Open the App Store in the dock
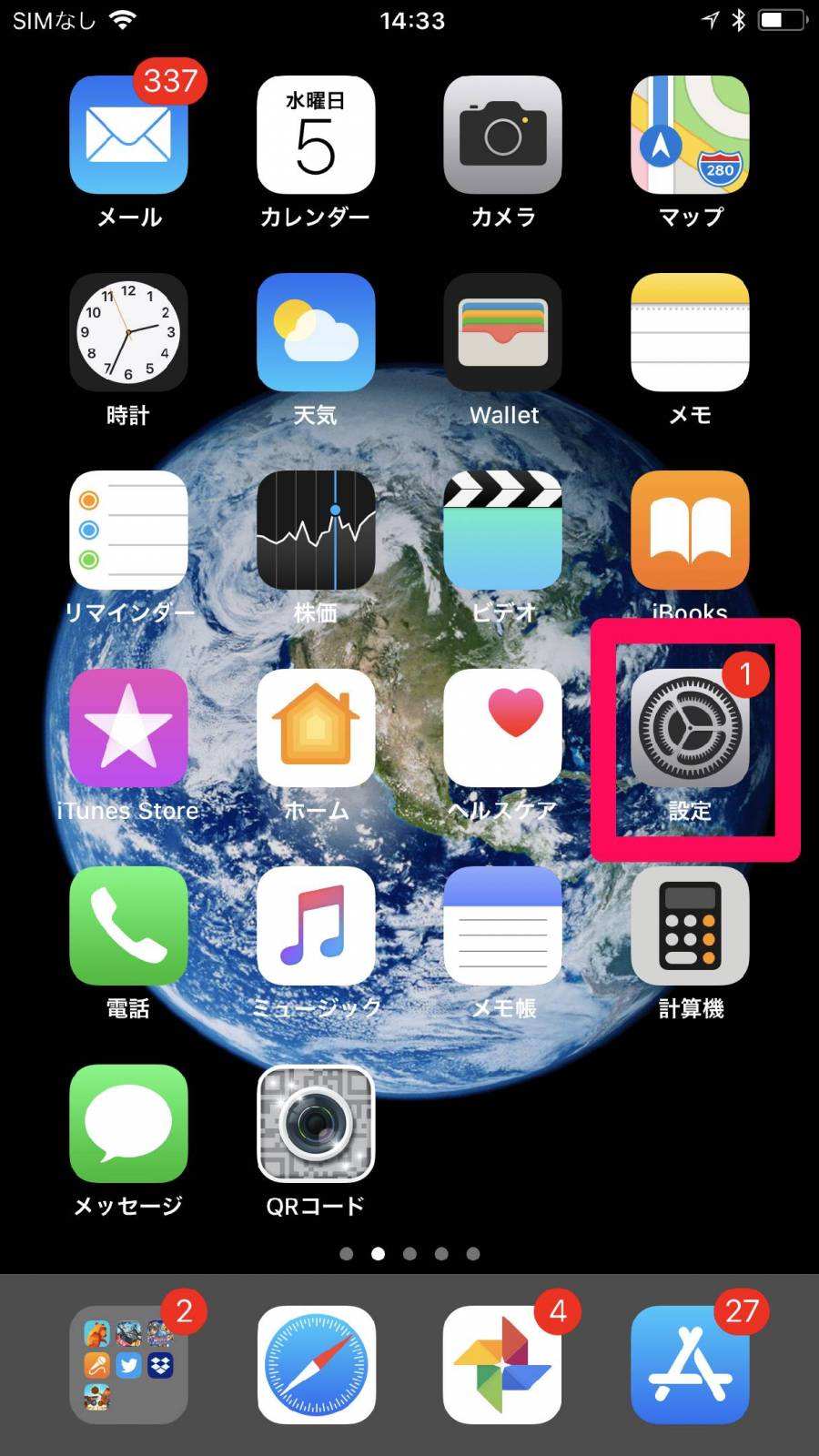Screen dimensions: 819x1456 click(690, 1365)
